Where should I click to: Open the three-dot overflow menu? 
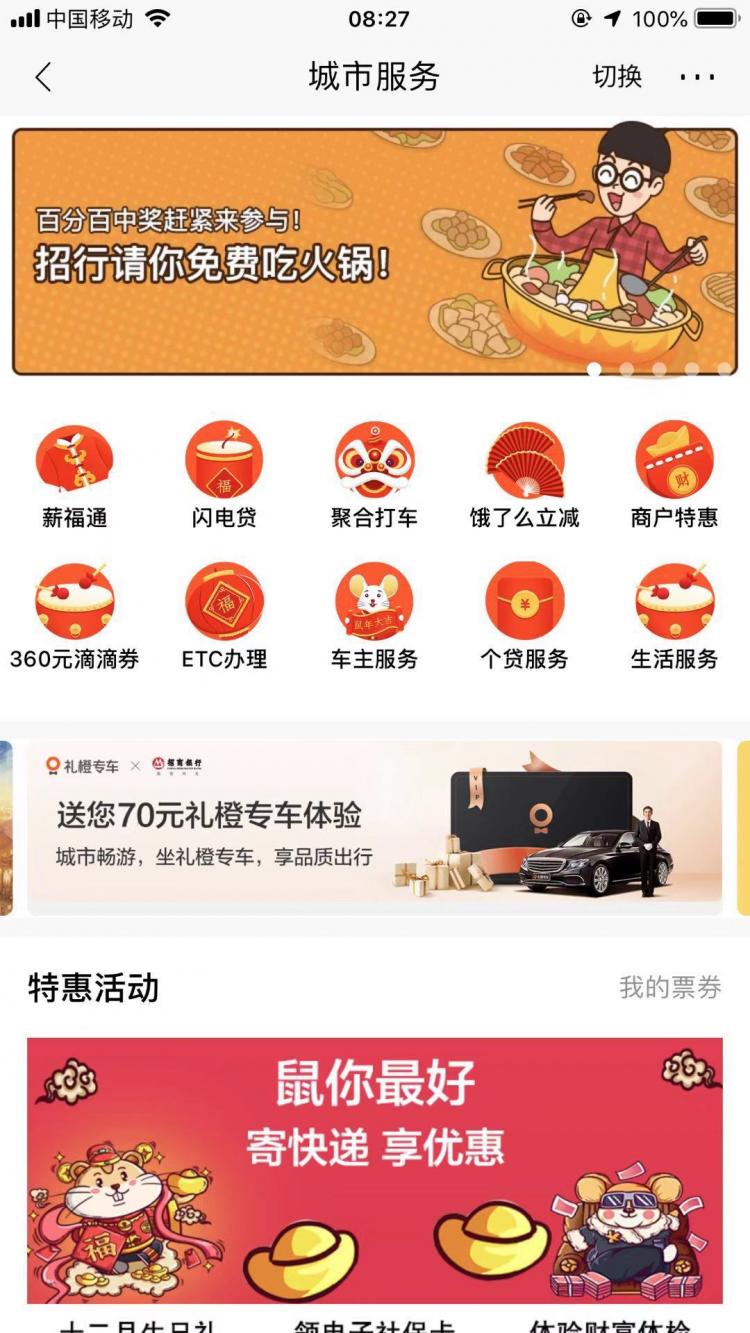(x=697, y=77)
